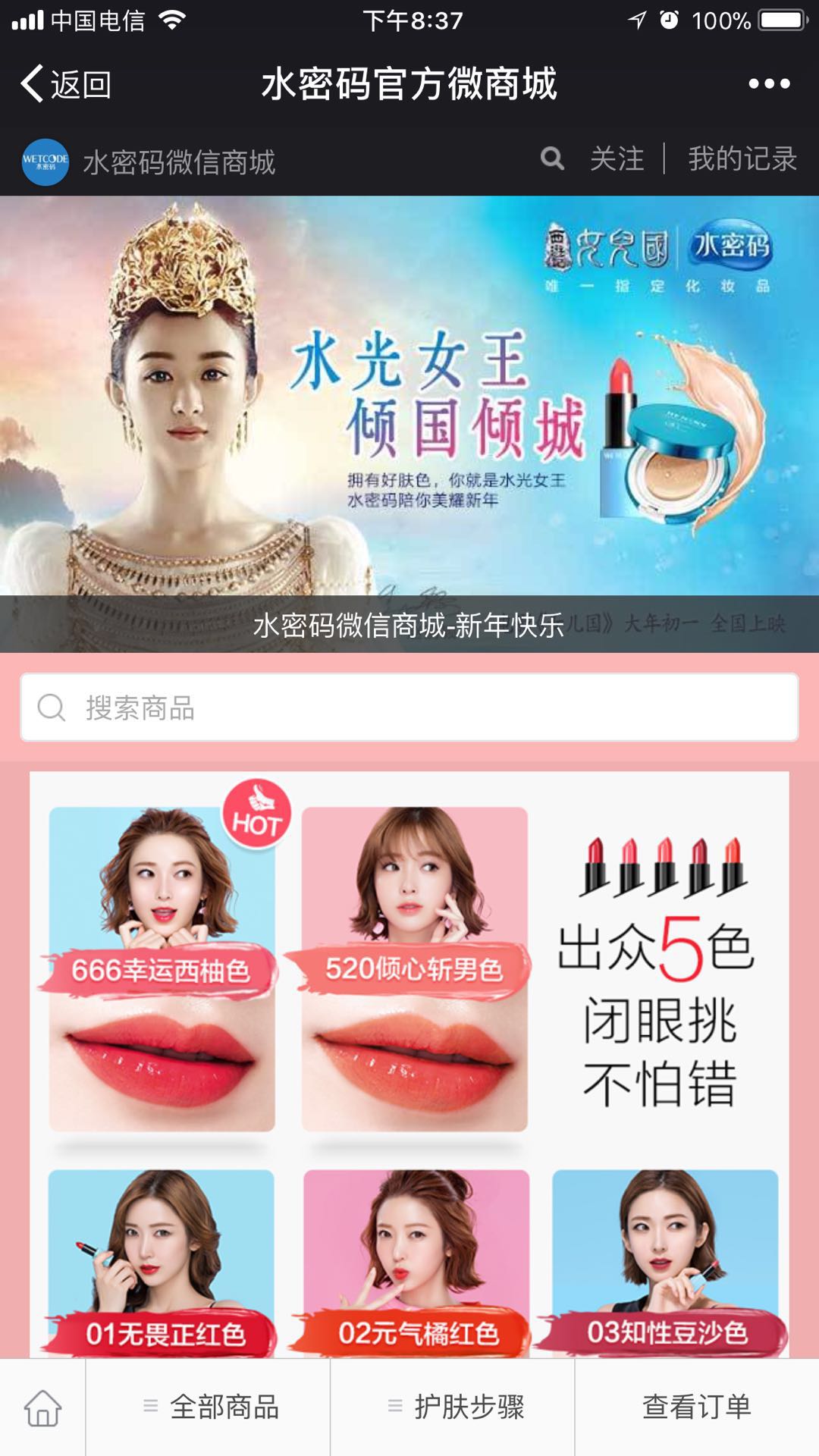Viewport: 819px width, 1456px height.
Task: Open the 水密码微信商城 store logo
Action: pyautogui.click(x=45, y=162)
